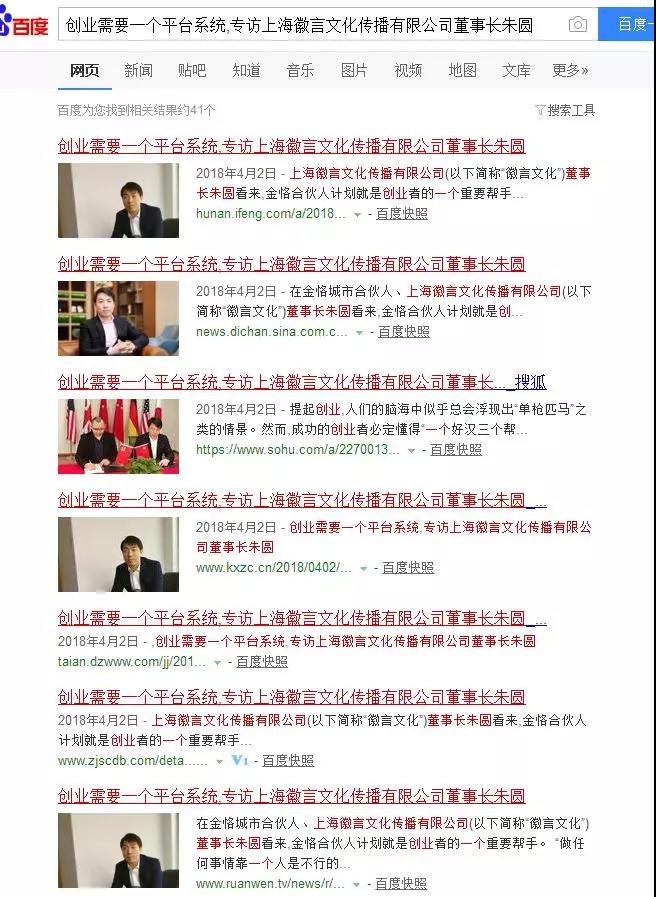Open camera image search icon
This screenshot has height=897, width=656.
tap(578, 24)
